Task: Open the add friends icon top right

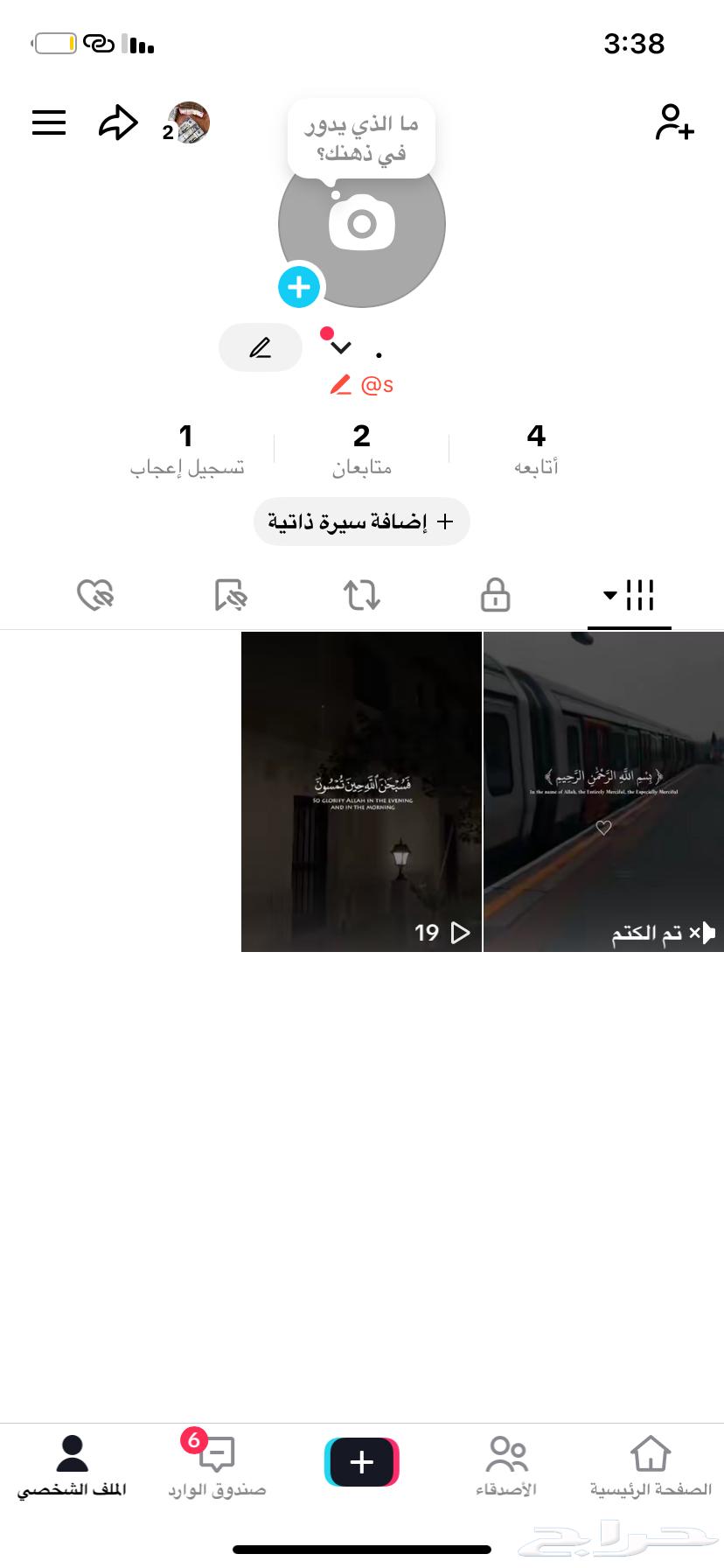Action: coord(674,125)
